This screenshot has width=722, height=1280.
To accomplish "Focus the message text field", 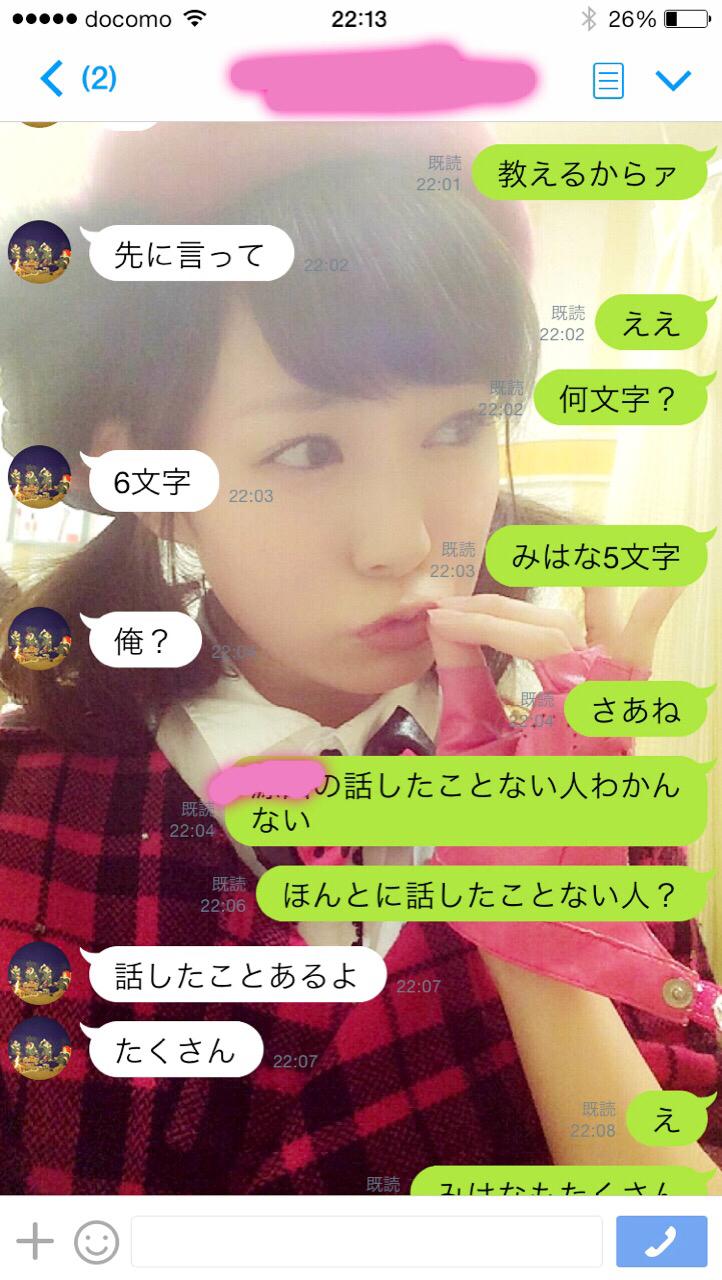I will 366,1242.
